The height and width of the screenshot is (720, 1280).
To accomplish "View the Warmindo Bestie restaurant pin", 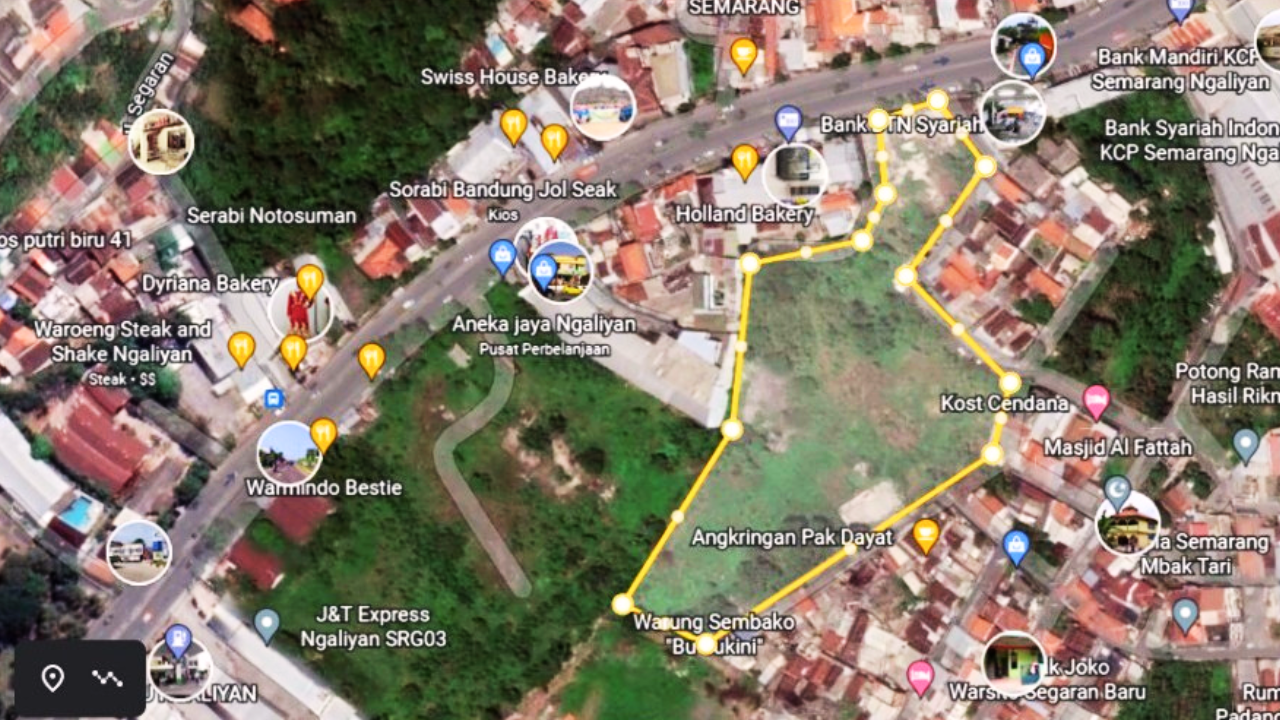I will 323,434.
